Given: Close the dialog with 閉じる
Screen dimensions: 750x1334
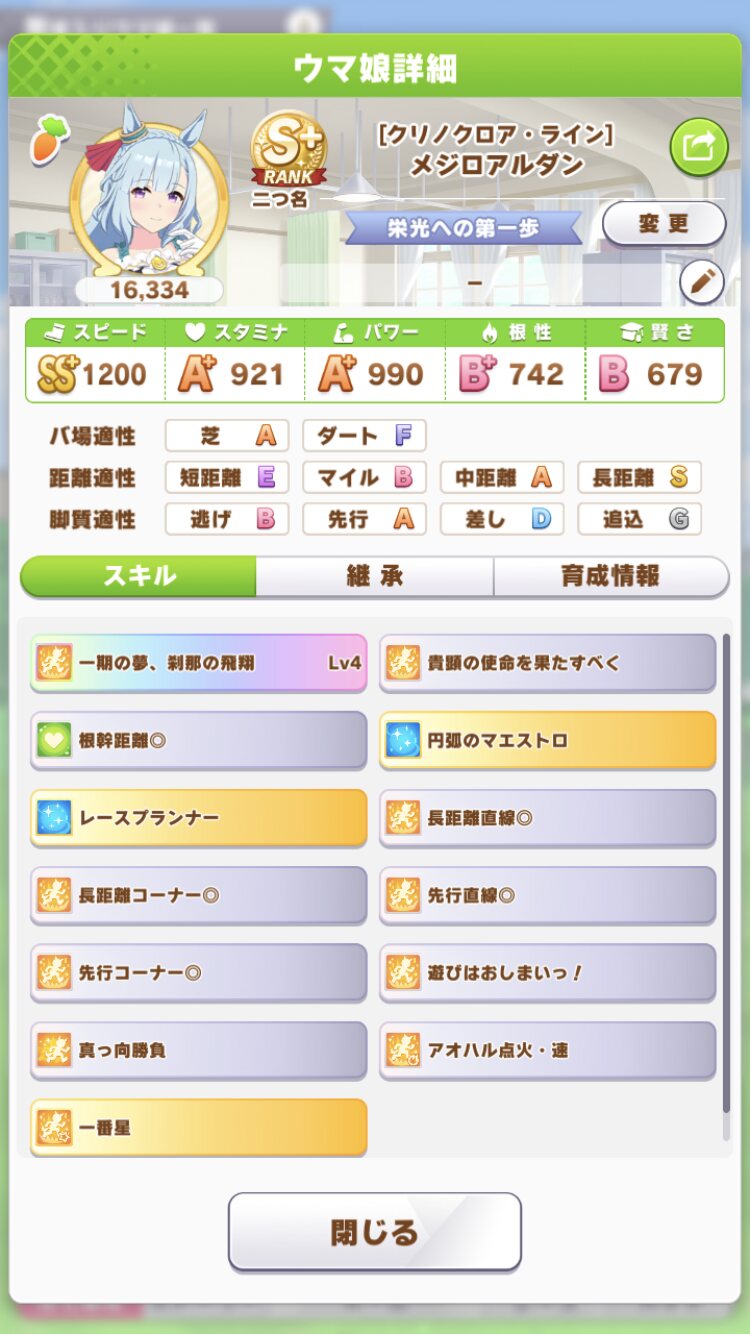Looking at the screenshot, I should click(374, 1231).
